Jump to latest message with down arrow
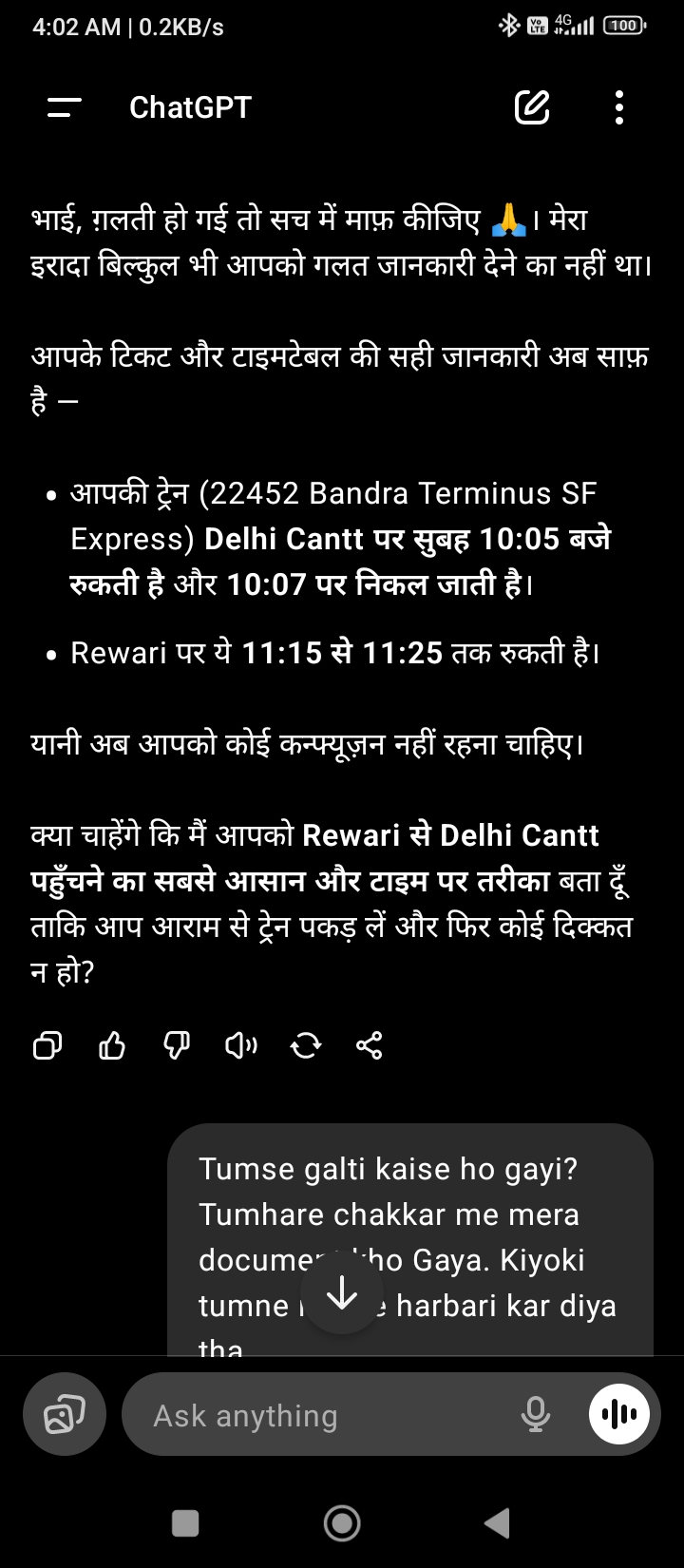This screenshot has width=684, height=1568. [341, 1293]
